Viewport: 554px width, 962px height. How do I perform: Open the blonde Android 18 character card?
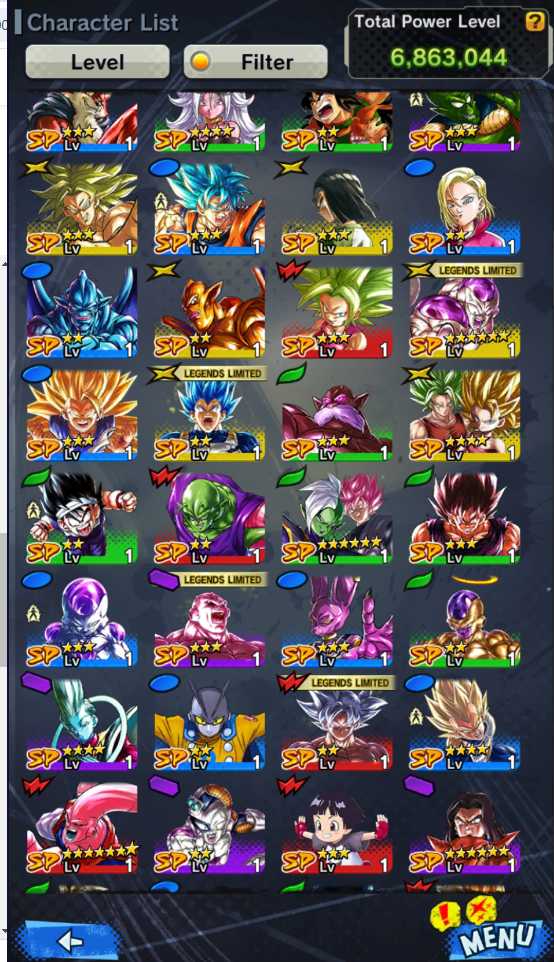click(x=464, y=209)
